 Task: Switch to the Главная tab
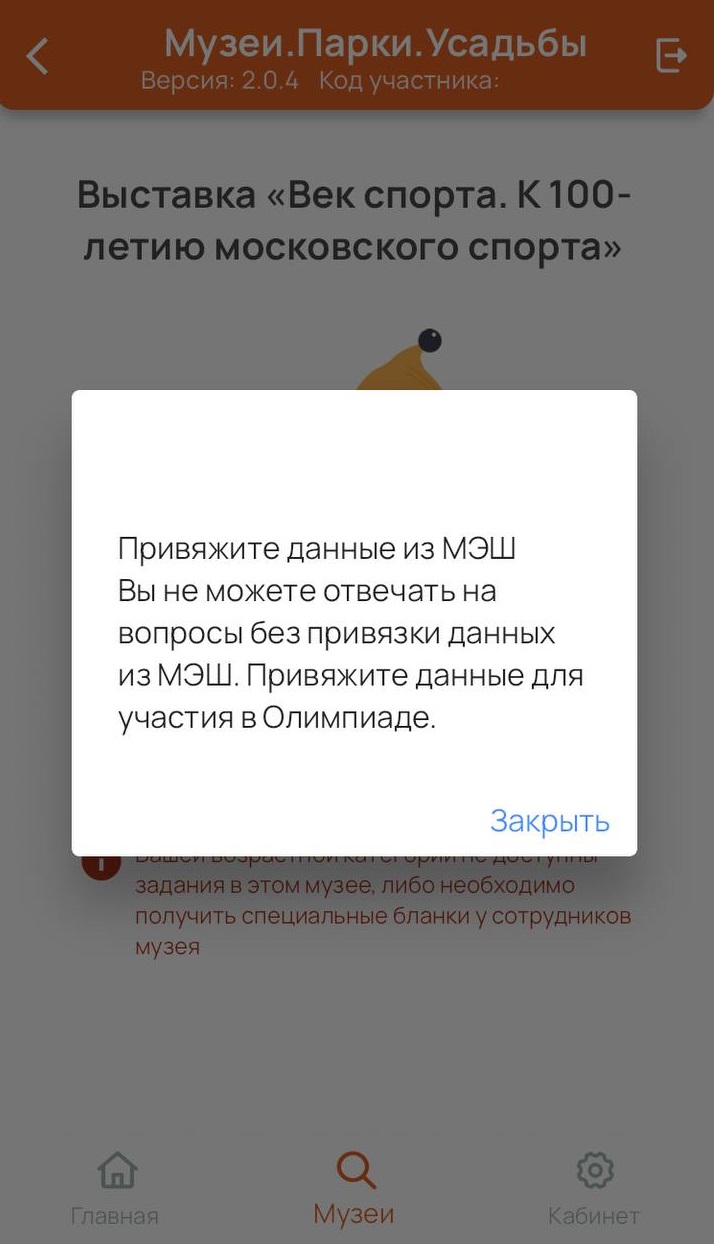click(115, 1190)
